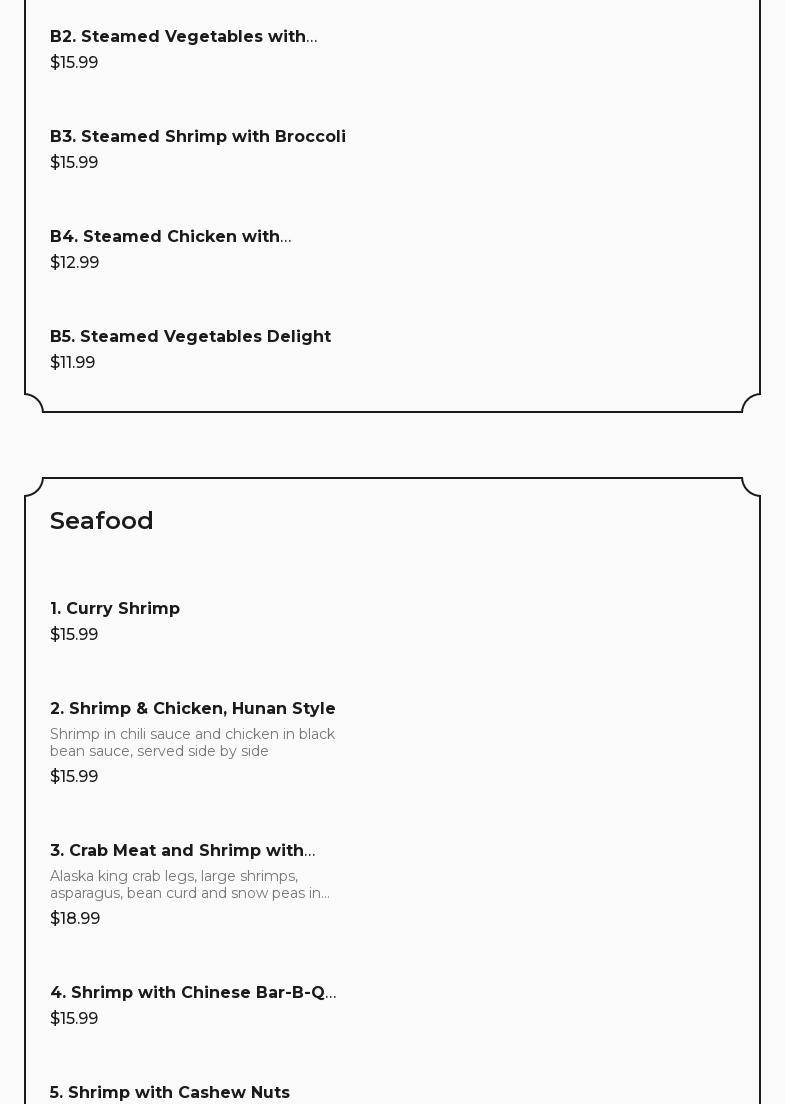Select 4. Shrimp with Chinese Bar-B-Q
785x1104 pixels.
point(192,993)
